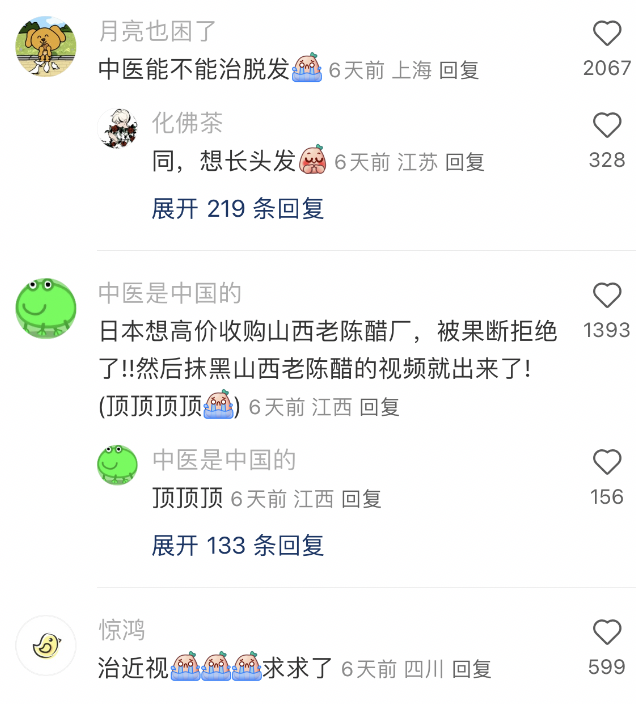Reply to 化佛茶's comment

pos(465,162)
